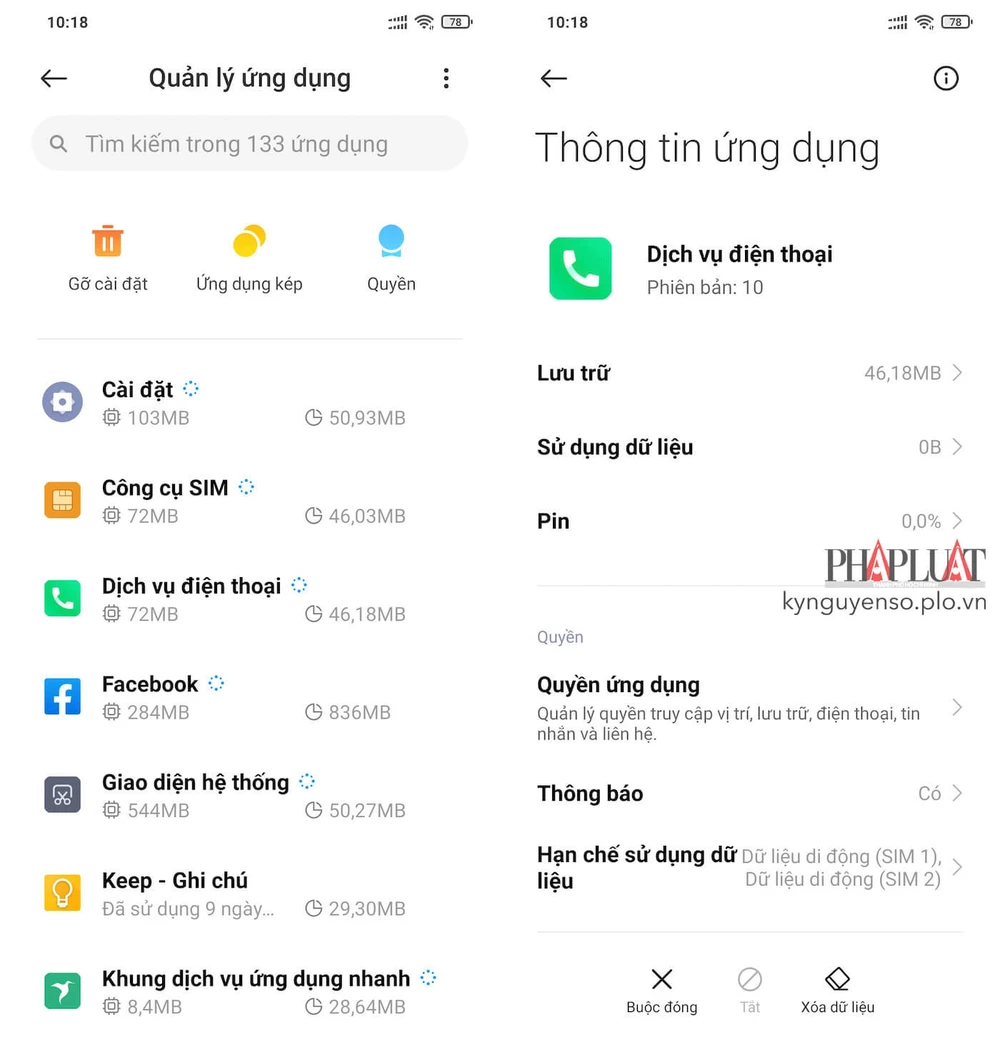Open overflow menu in Quản lý ứng dụng
Screen dimensions: 1000x1040
point(446,79)
